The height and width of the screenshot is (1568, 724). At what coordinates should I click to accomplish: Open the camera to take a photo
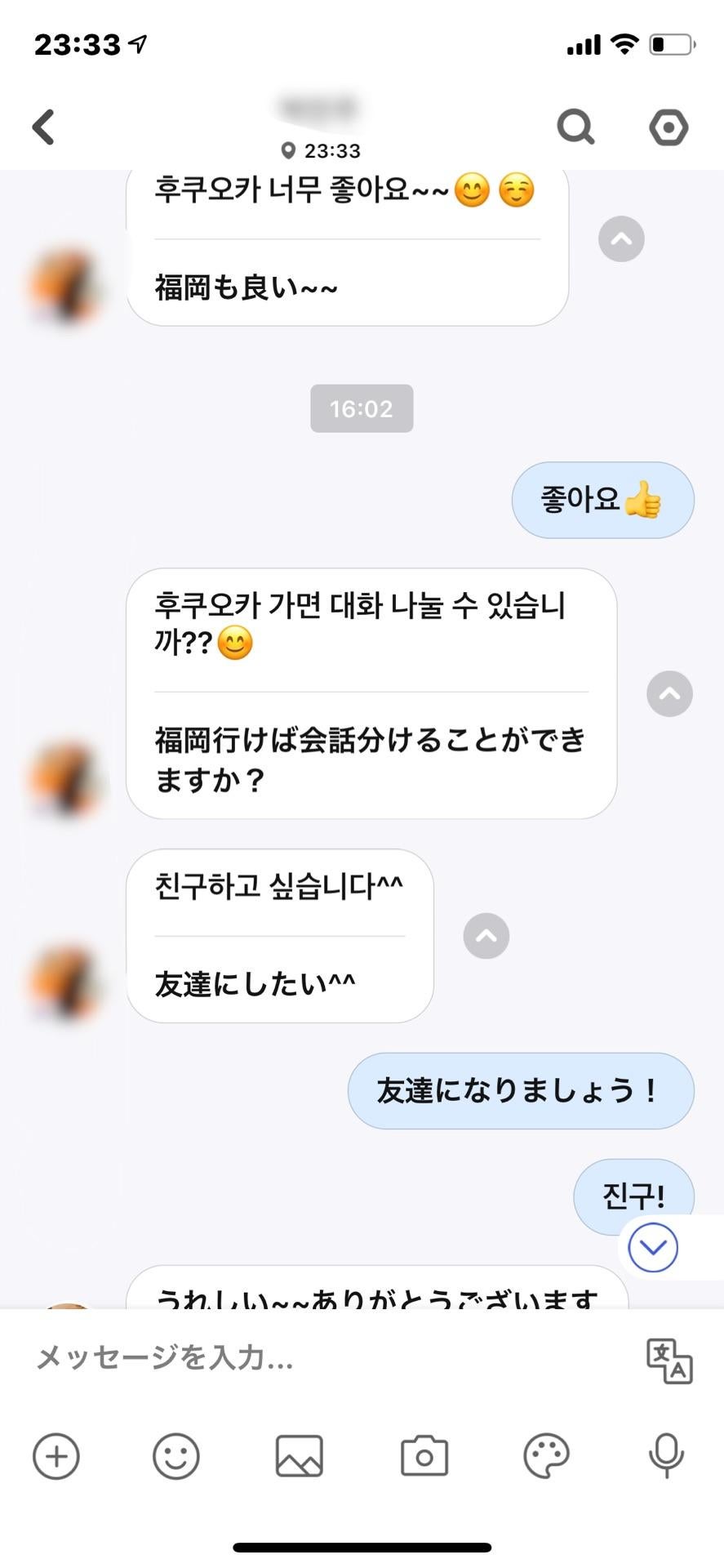(424, 1456)
